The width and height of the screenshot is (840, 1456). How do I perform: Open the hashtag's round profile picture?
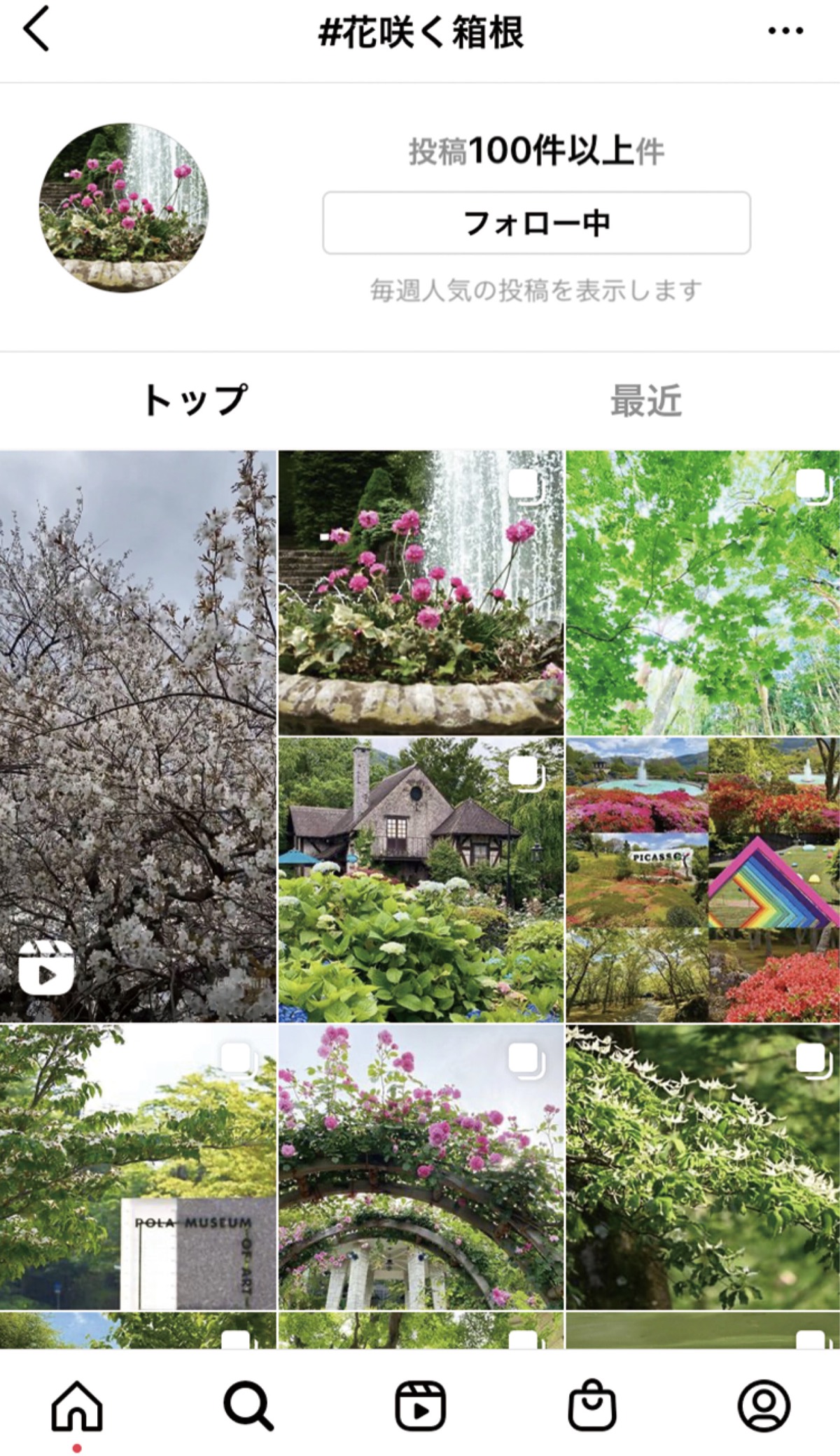124,207
